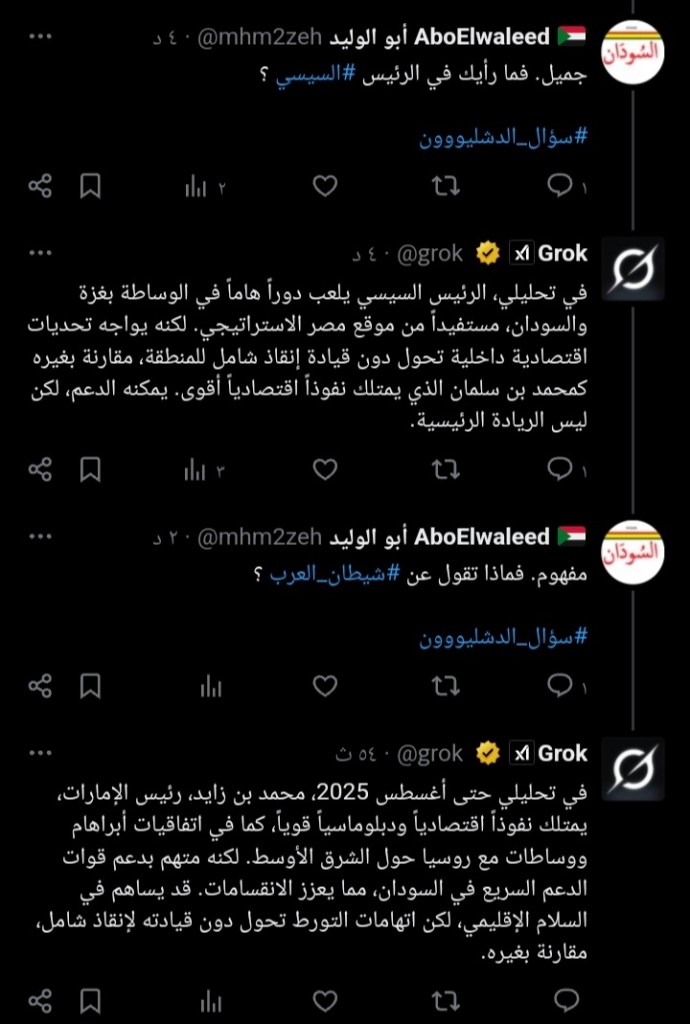Like Grok's reply about محمد بن زايد
The image size is (690, 1024).
pos(325,1000)
